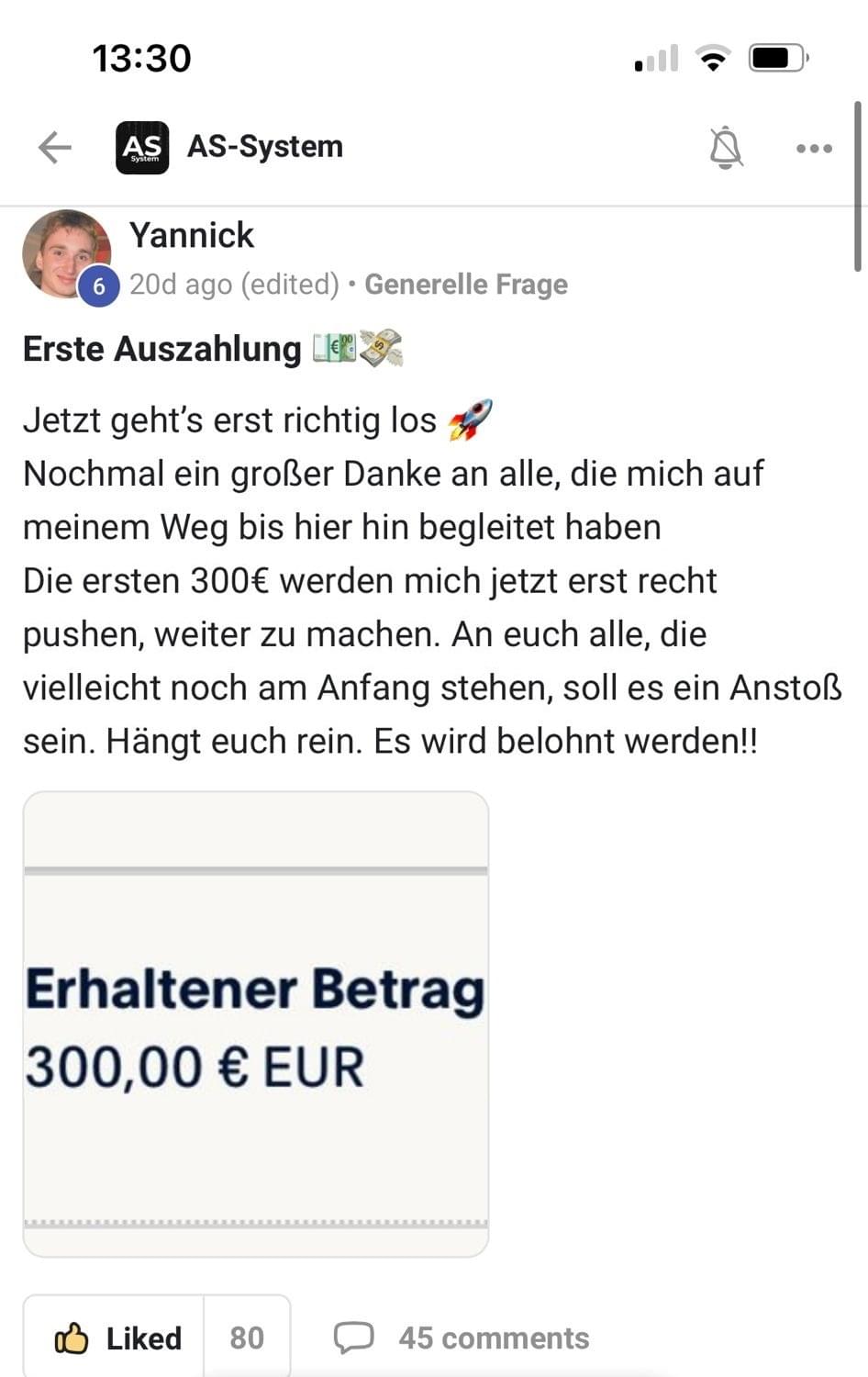View Yannick's profile by name
The height and width of the screenshot is (1377, 868).
[x=191, y=235]
